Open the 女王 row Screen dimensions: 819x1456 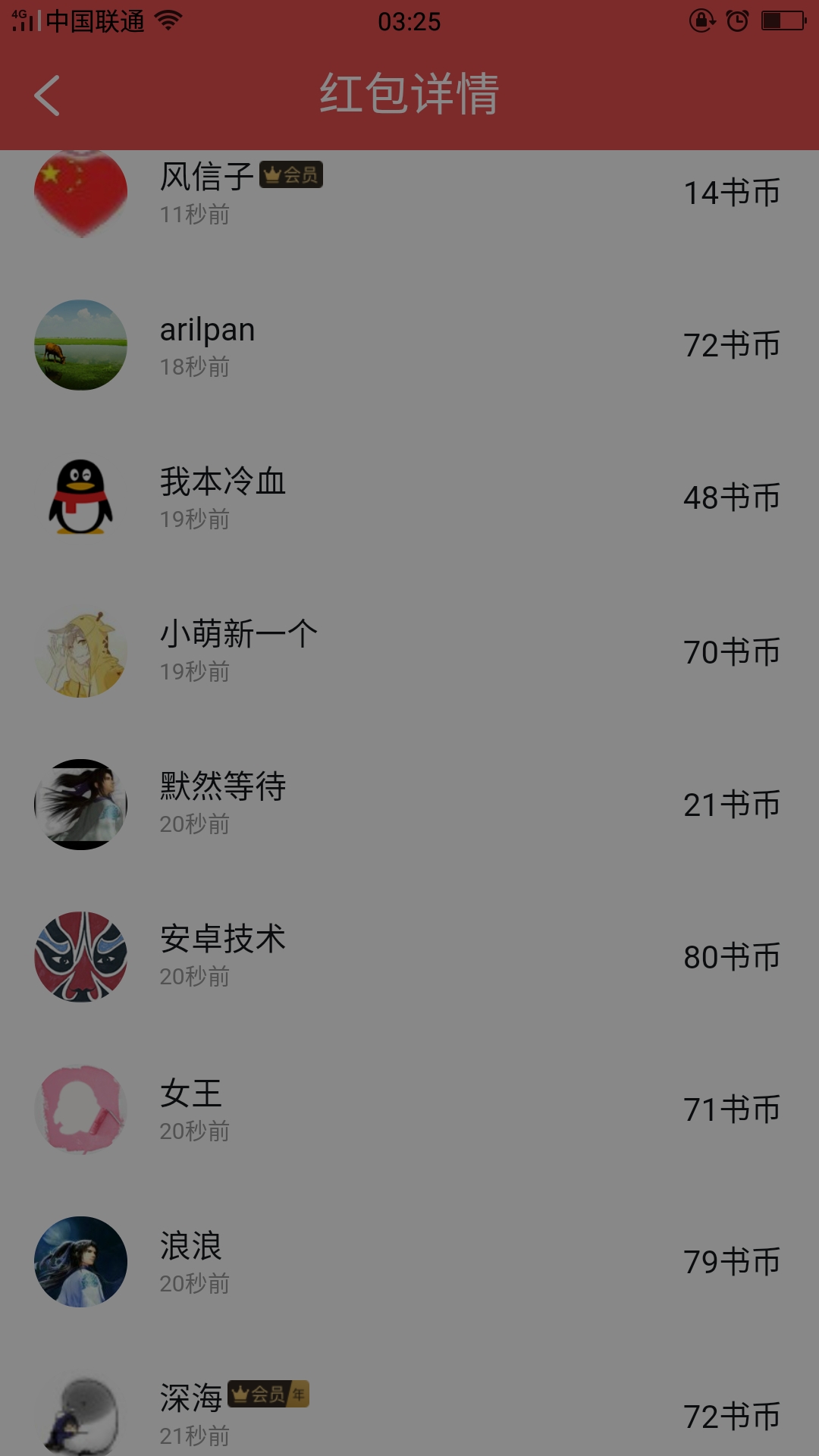(409, 1109)
